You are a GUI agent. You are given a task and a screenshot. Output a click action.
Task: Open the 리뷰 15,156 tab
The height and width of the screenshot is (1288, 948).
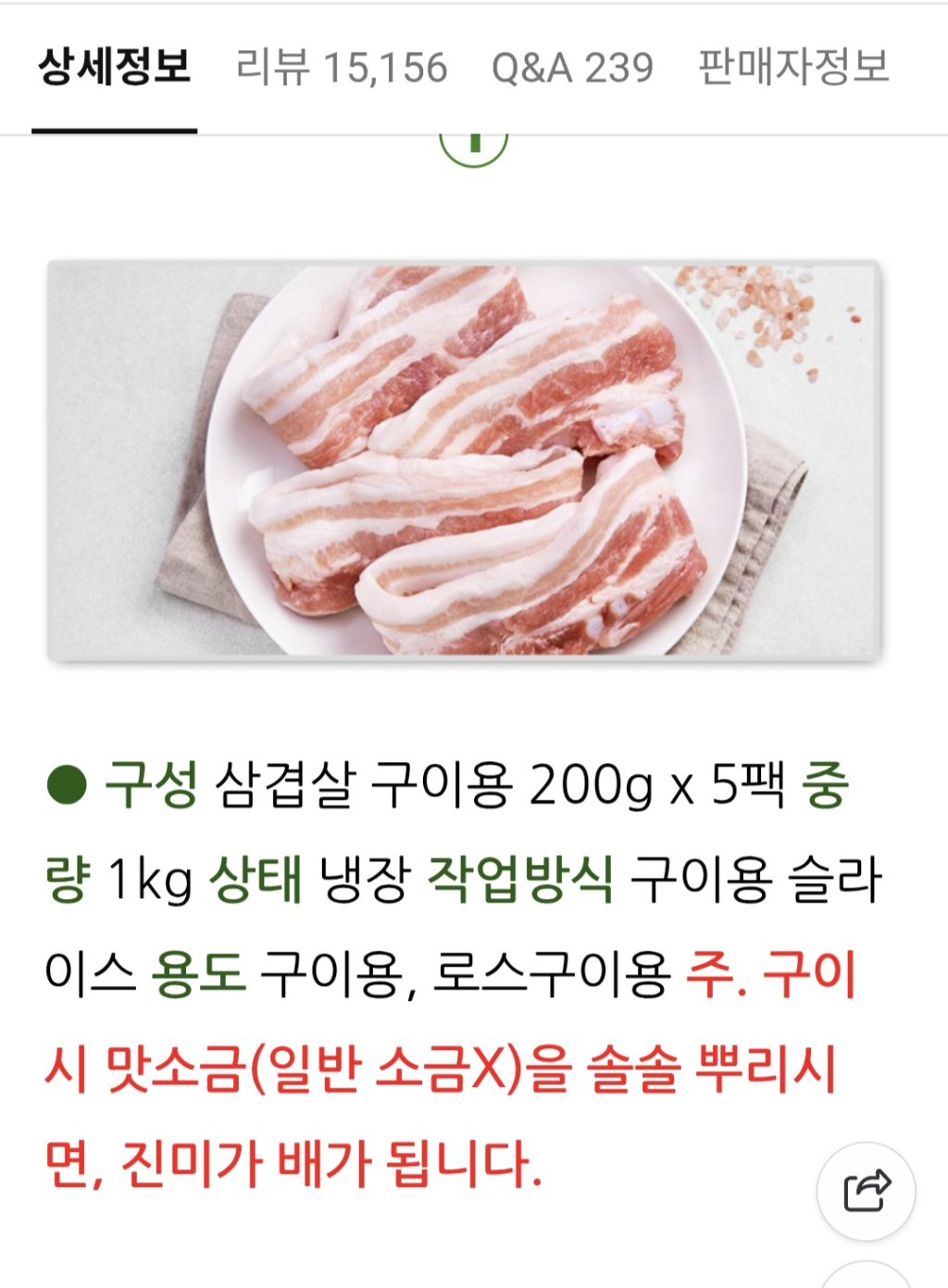click(342, 68)
